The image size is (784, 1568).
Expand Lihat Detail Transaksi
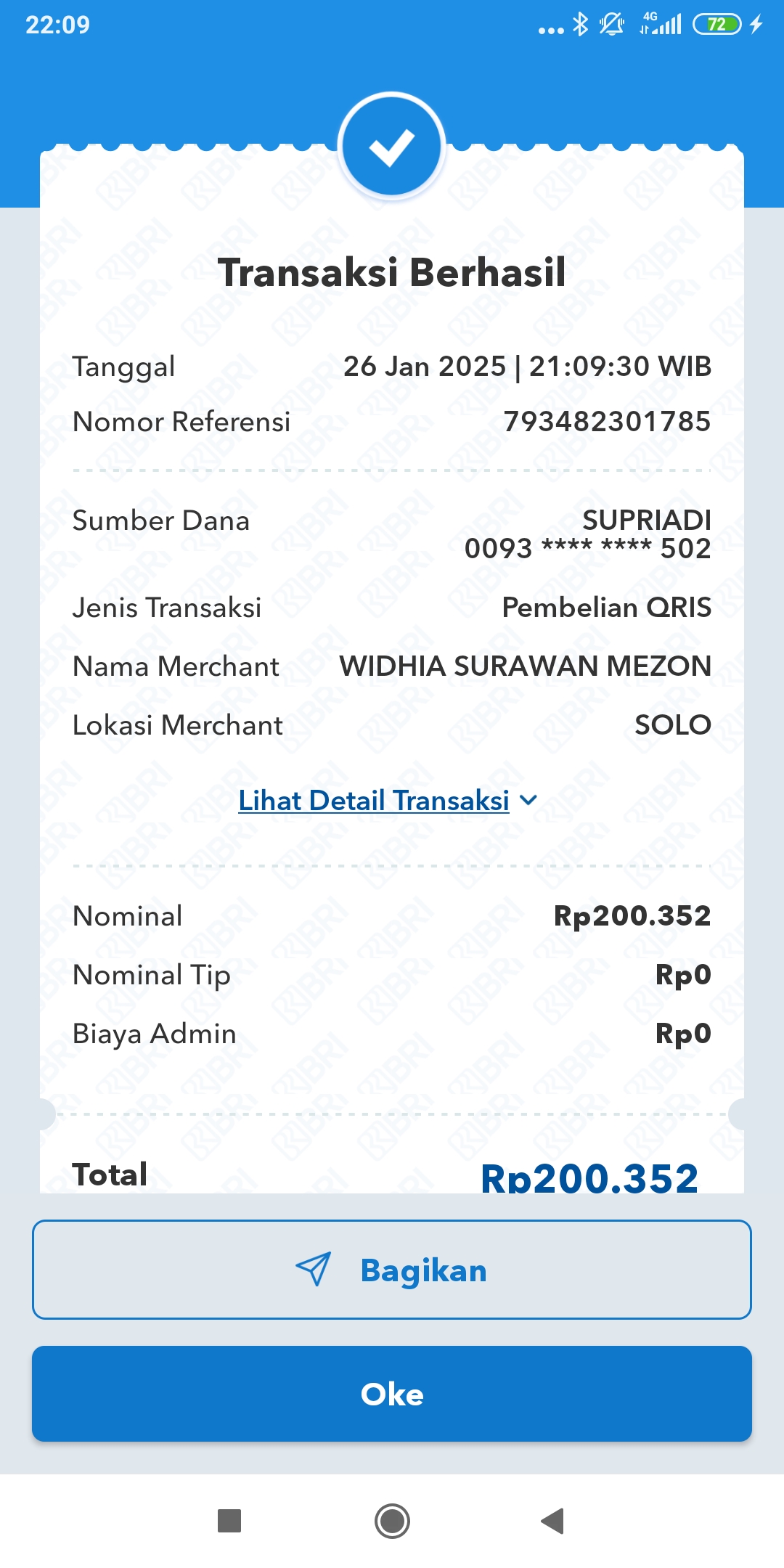click(x=388, y=801)
